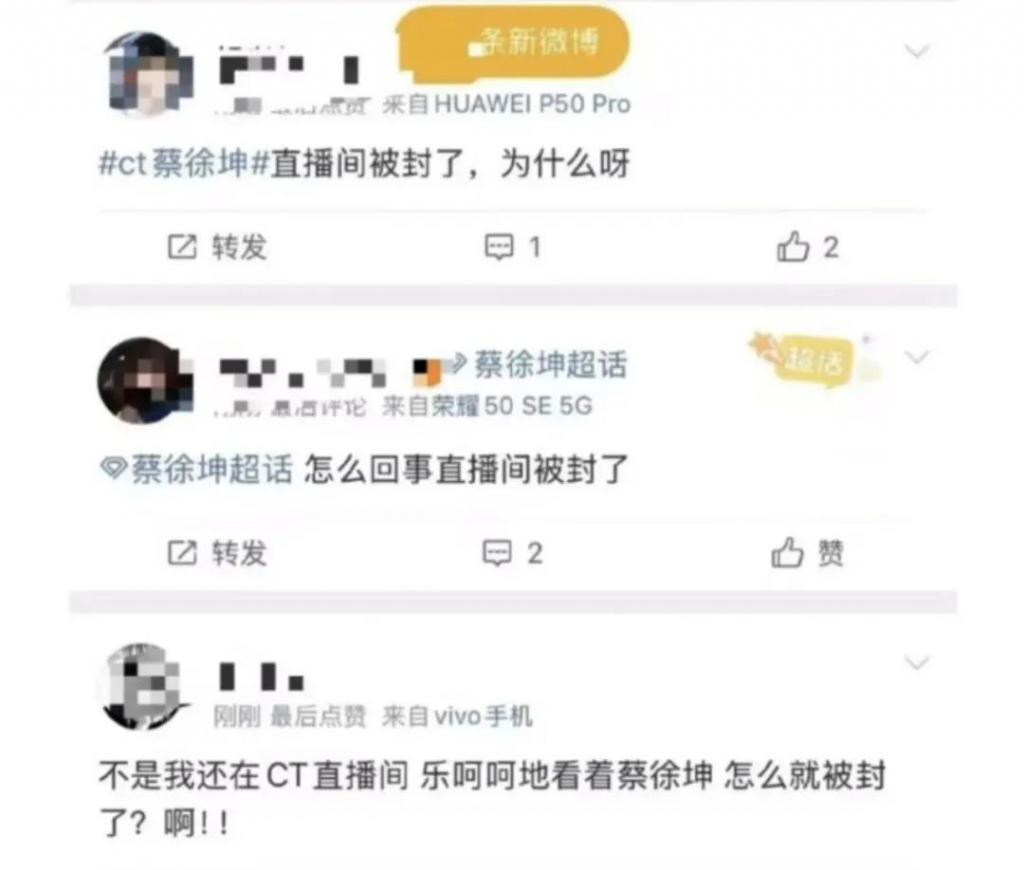Open avatar of the HUAWEI P50 Pro poster
1024x870 pixels.
[x=146, y=75]
